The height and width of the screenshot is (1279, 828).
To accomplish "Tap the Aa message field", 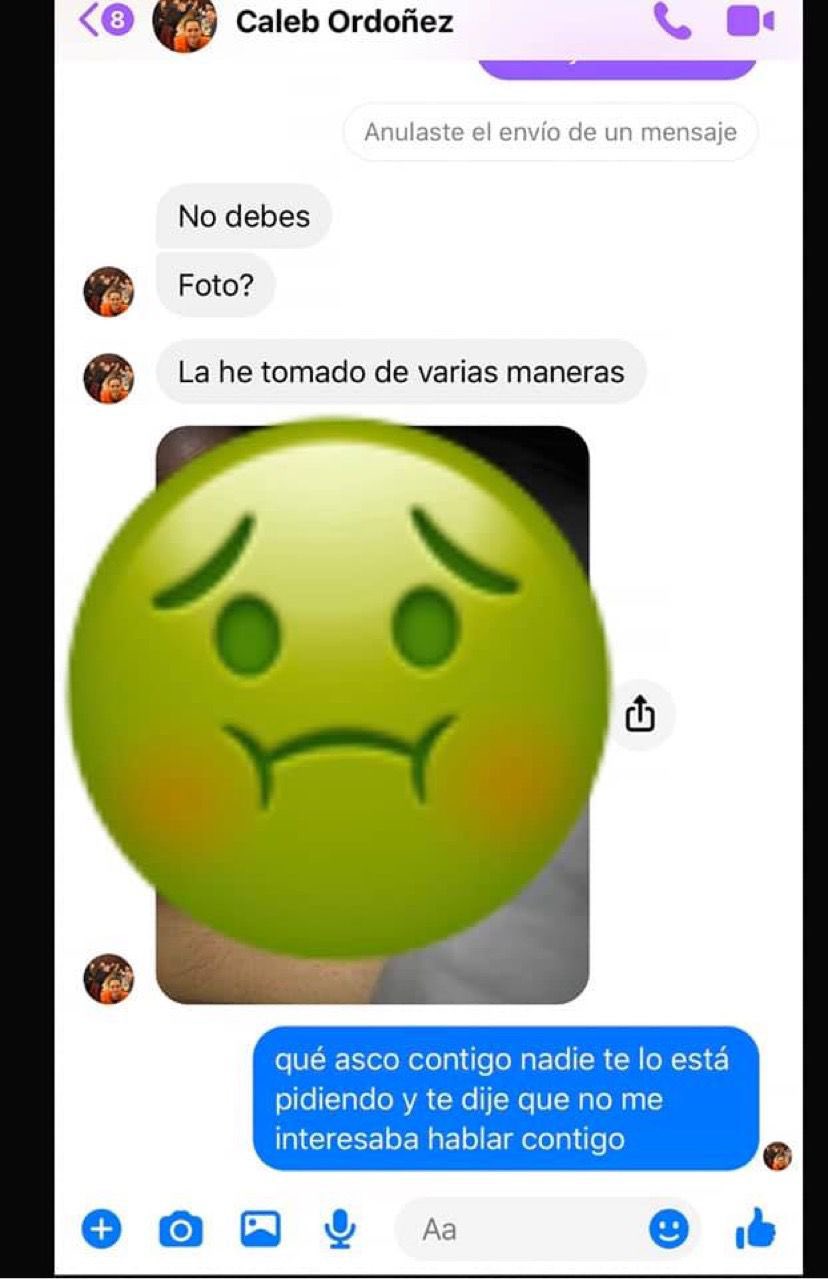I will pos(520,1228).
